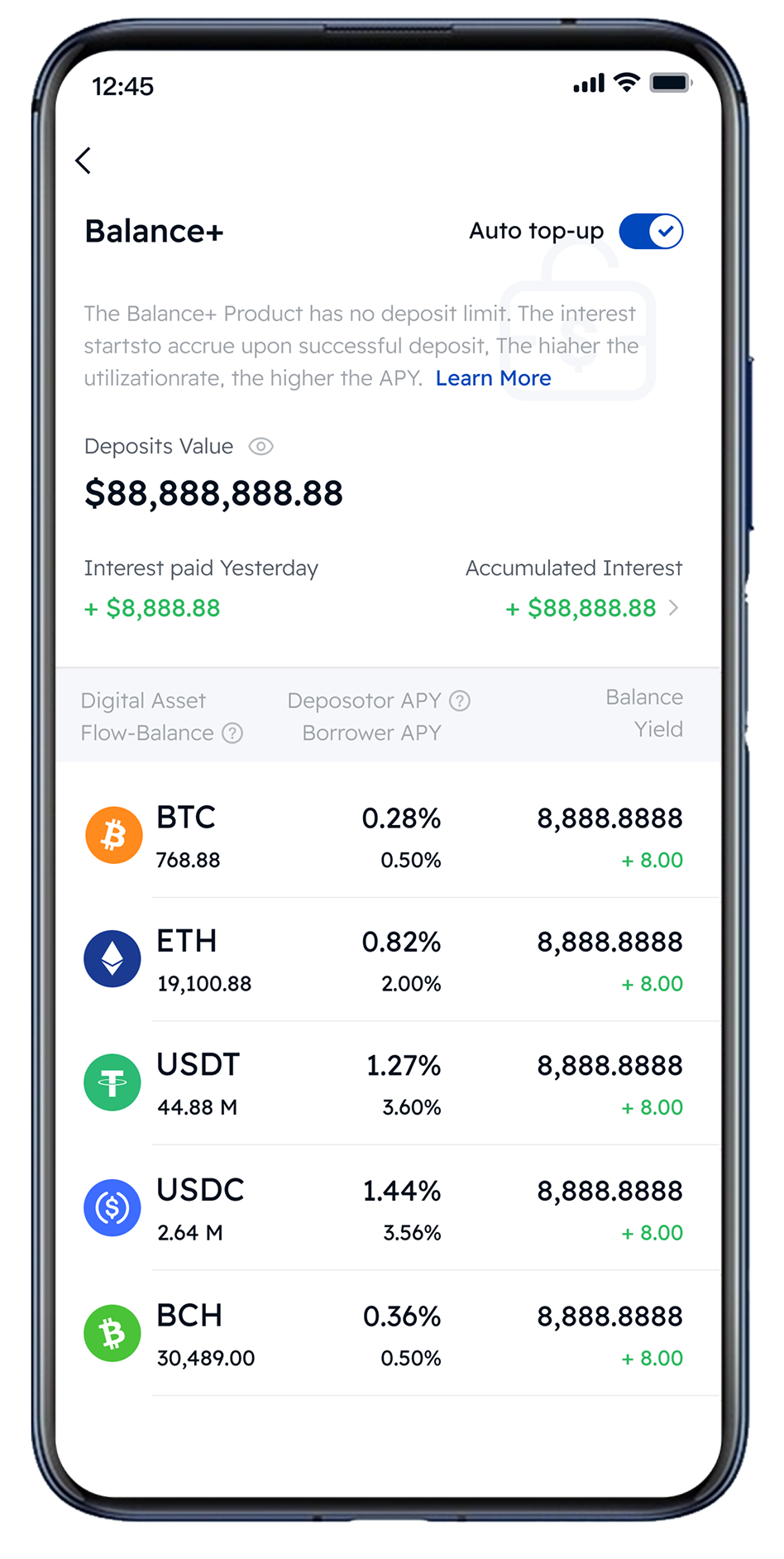Open the BCH asset row
This screenshot has width=784, height=1559.
(385, 1335)
